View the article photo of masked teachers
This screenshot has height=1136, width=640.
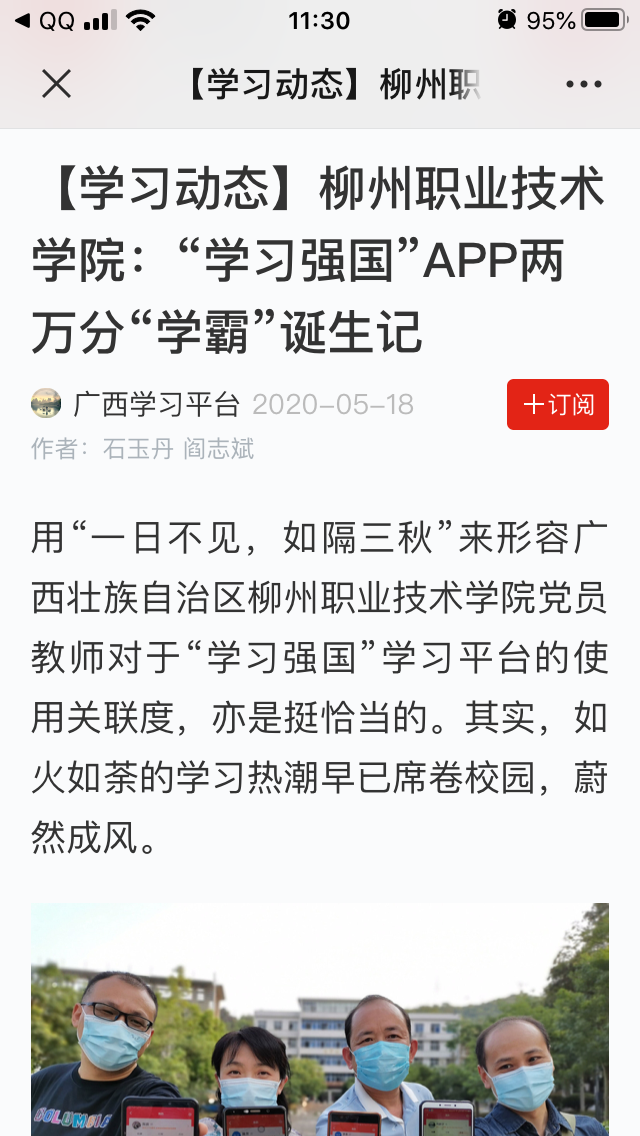click(x=320, y=1020)
